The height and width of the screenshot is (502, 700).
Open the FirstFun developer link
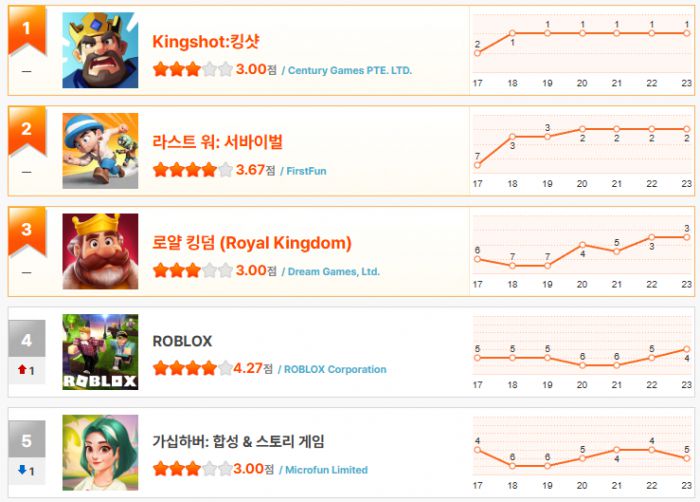(306, 171)
